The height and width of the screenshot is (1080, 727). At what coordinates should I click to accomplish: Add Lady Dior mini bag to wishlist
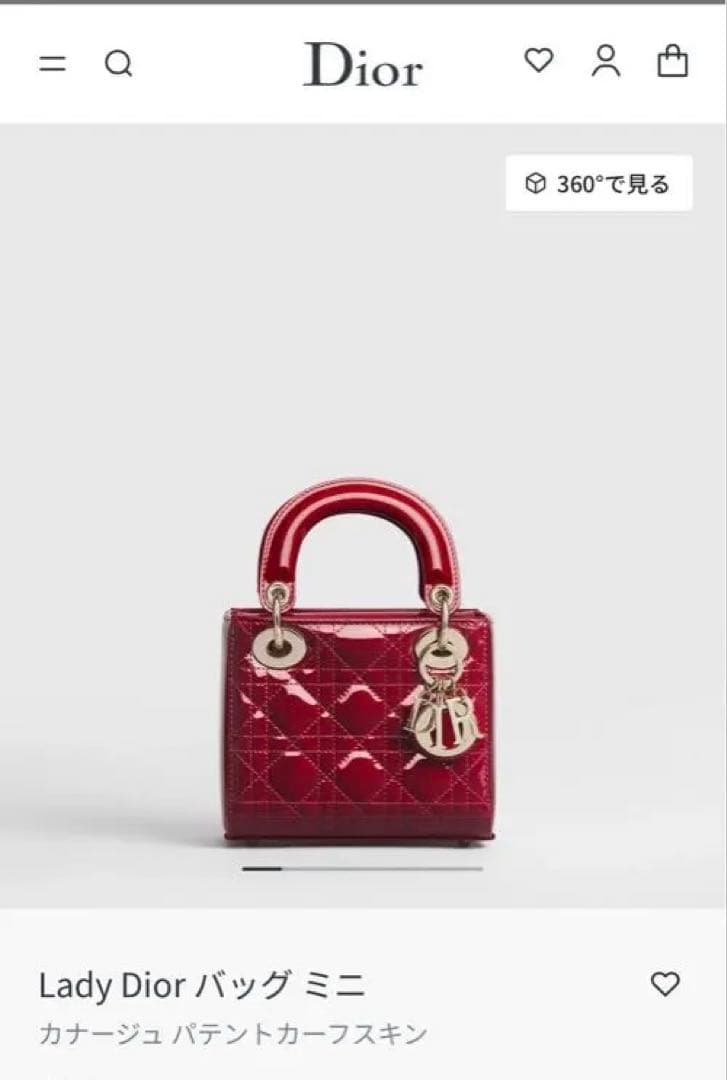(665, 984)
